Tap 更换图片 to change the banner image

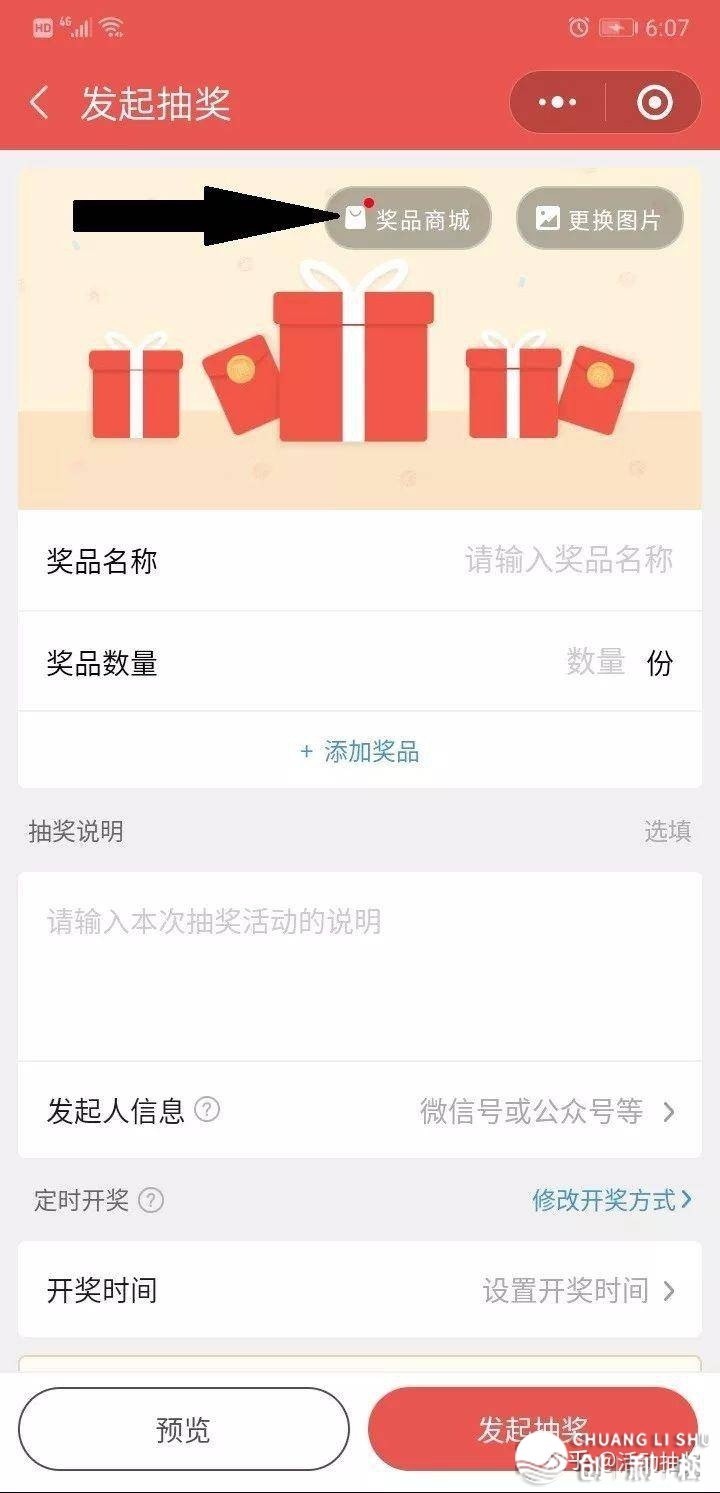[599, 219]
